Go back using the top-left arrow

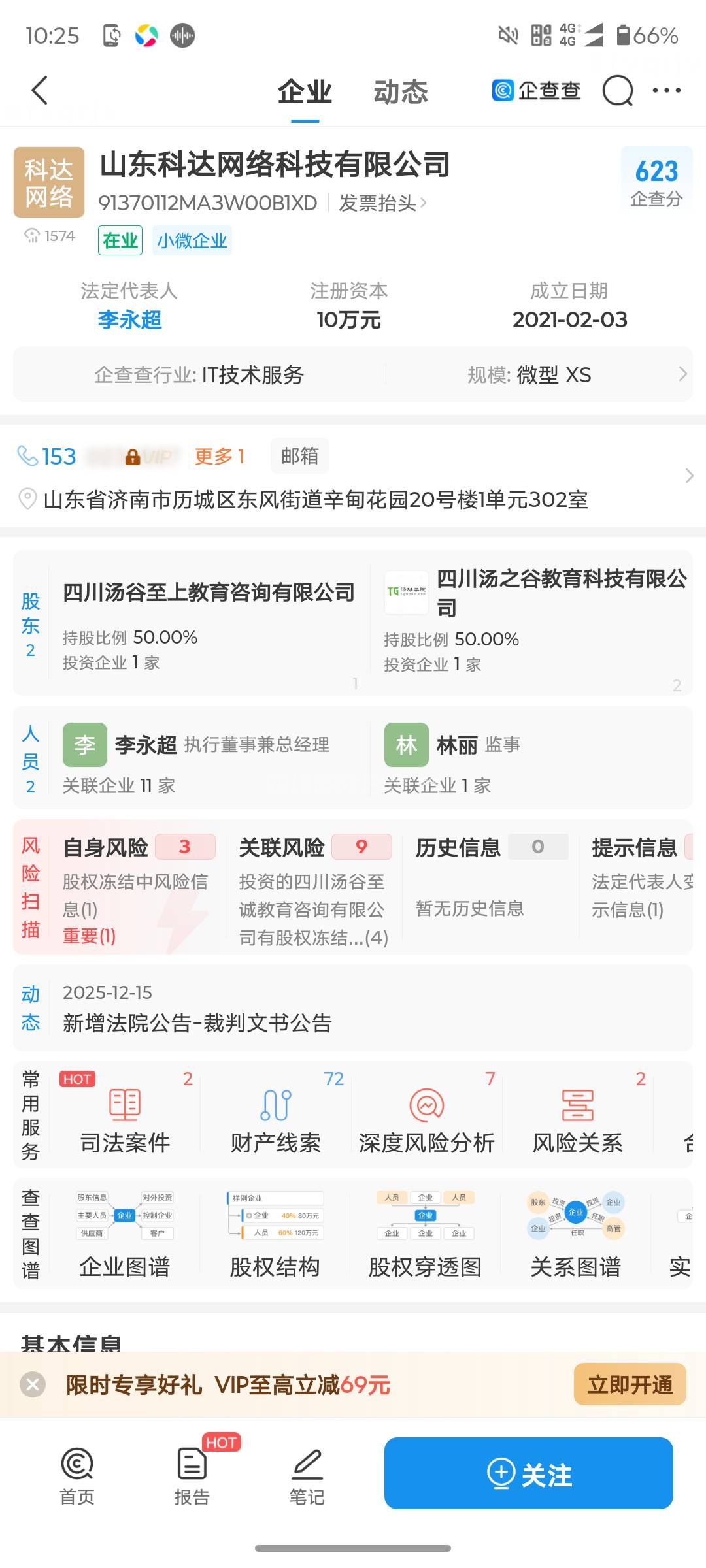40,90
